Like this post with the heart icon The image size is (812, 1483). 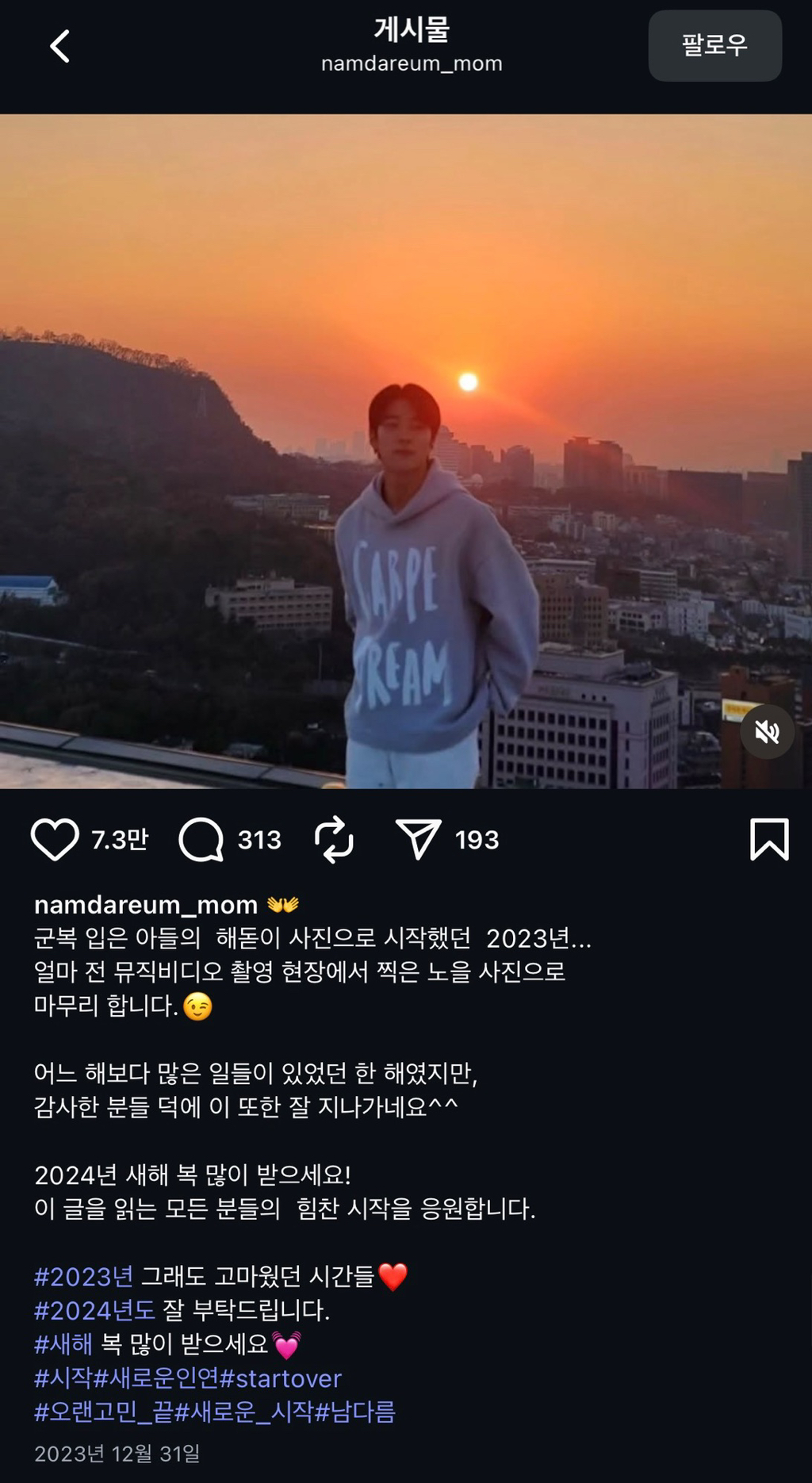pos(55,839)
